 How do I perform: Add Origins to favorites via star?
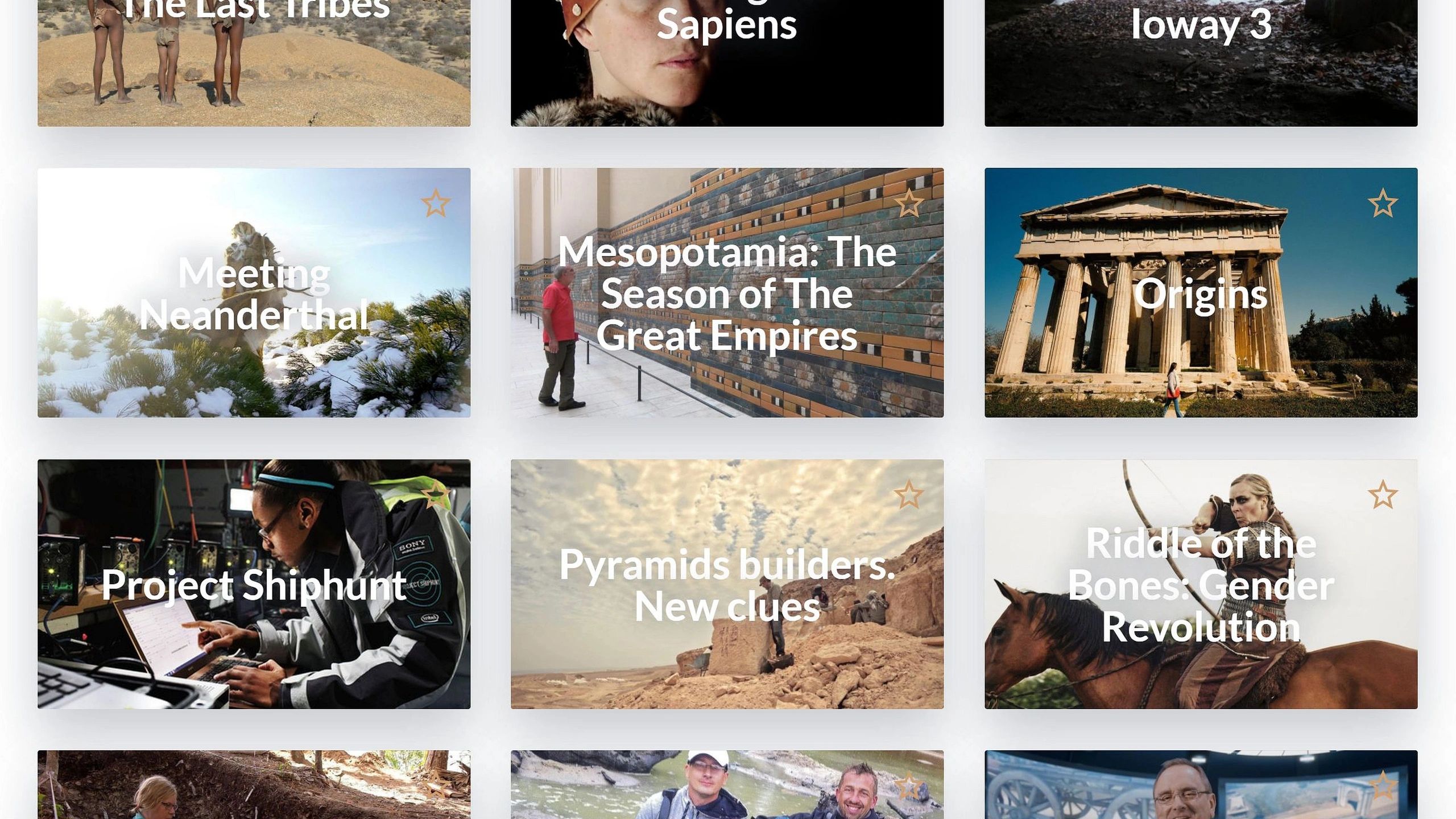1382,204
